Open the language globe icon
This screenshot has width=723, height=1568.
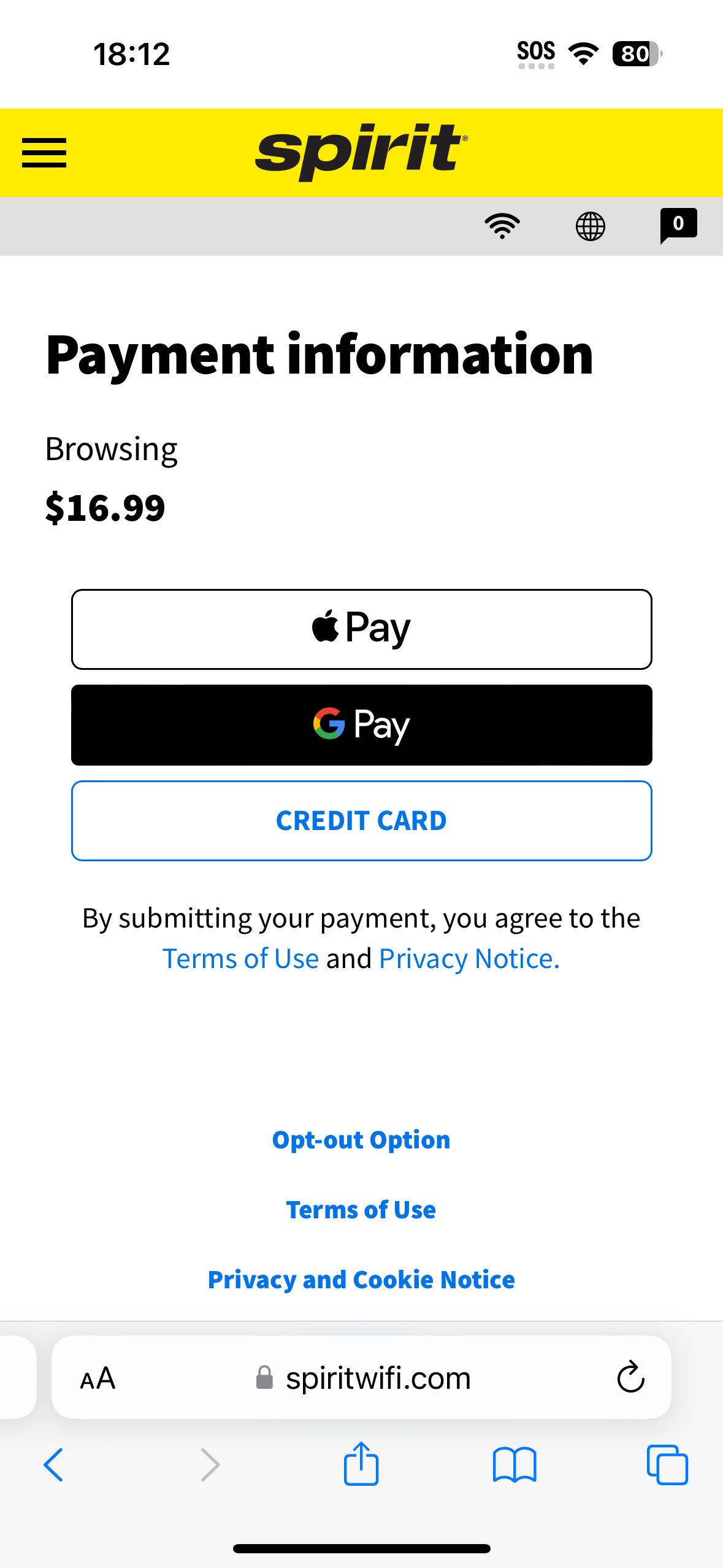(591, 226)
